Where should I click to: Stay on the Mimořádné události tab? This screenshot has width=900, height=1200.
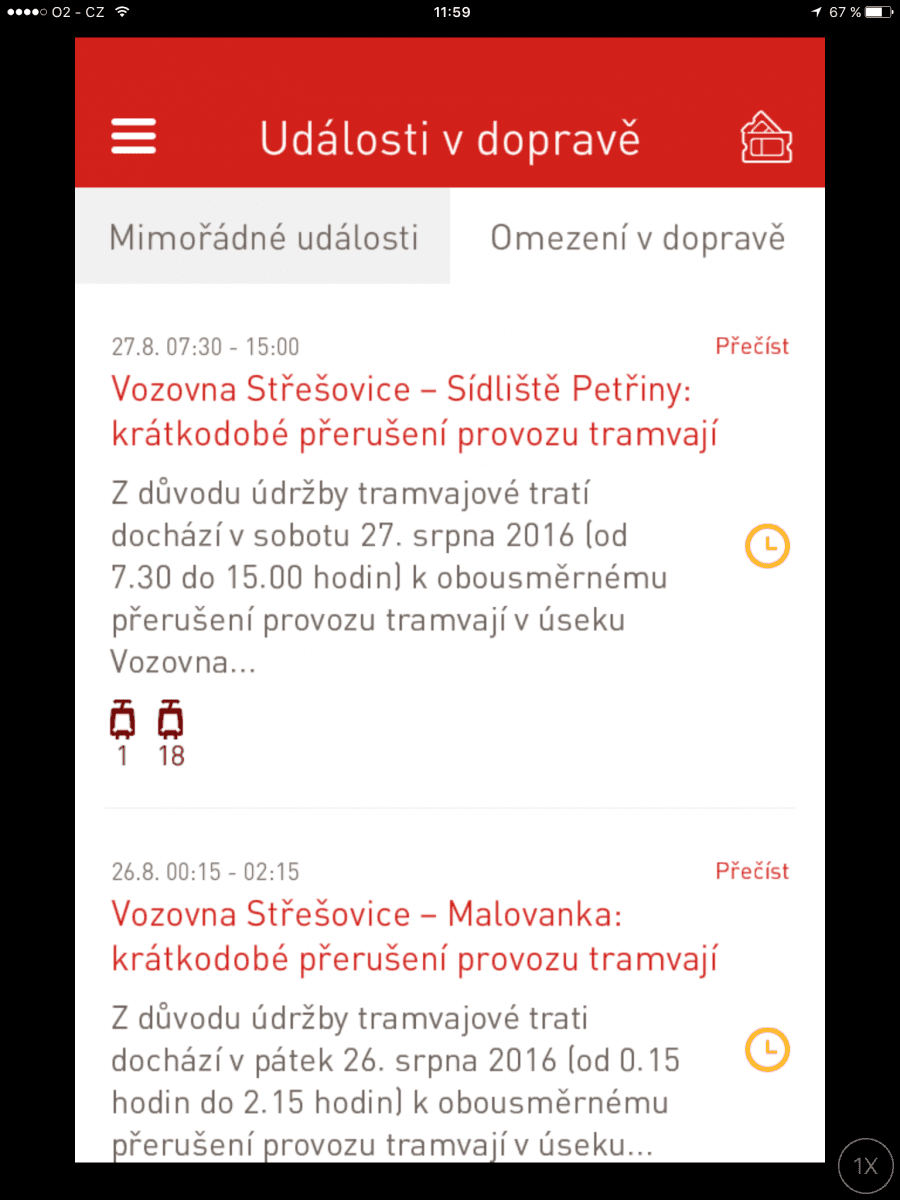(263, 237)
